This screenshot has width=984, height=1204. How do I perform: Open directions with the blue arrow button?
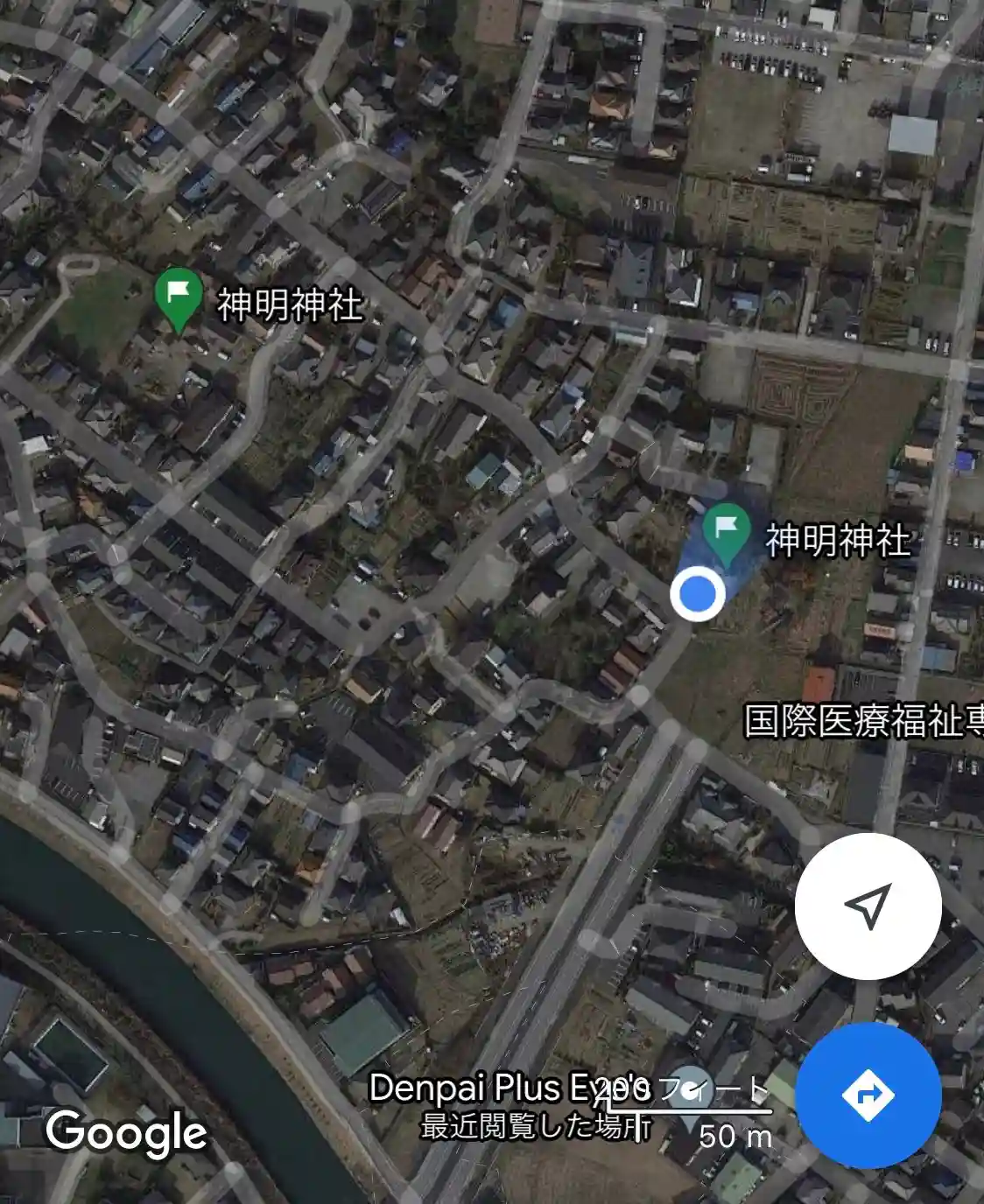[x=868, y=1095]
